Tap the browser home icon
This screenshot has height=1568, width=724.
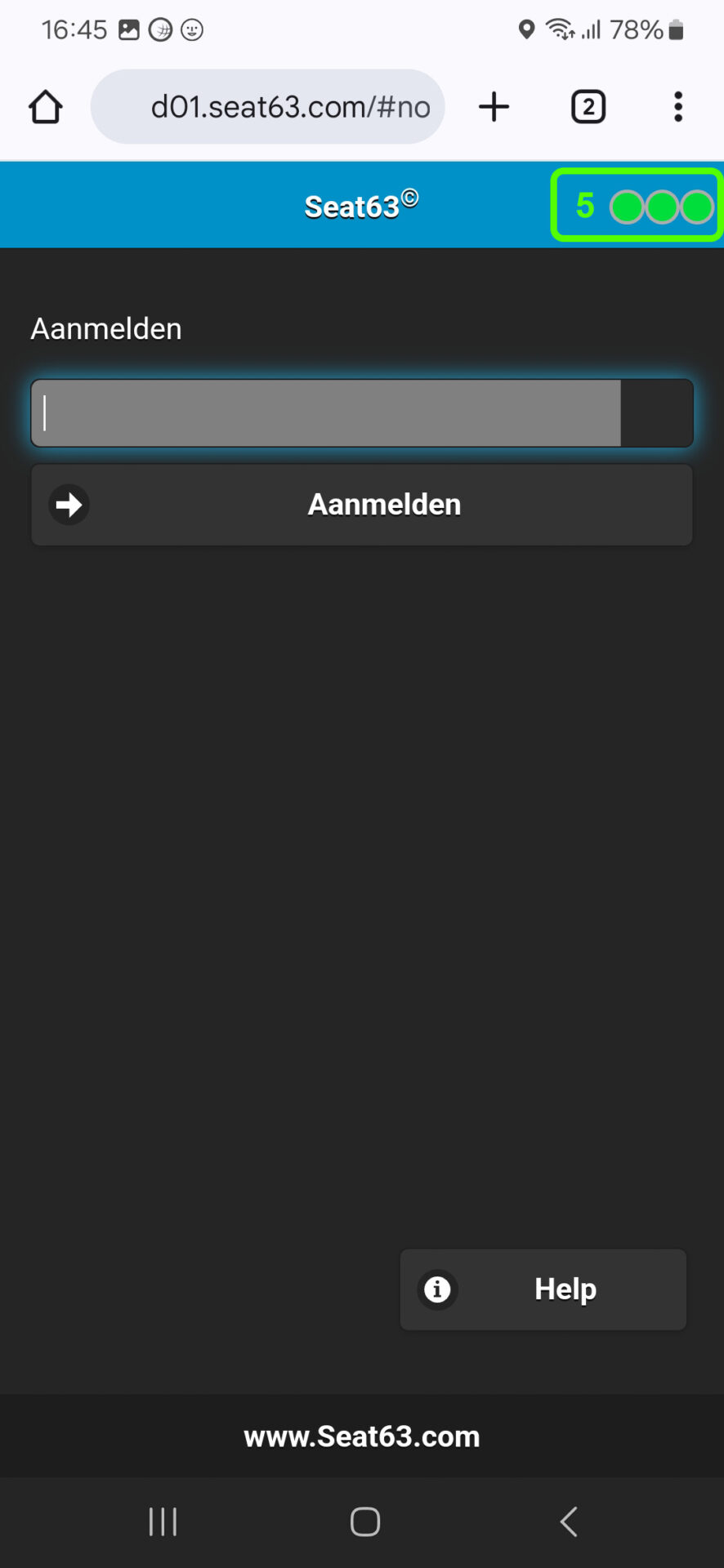click(x=46, y=107)
